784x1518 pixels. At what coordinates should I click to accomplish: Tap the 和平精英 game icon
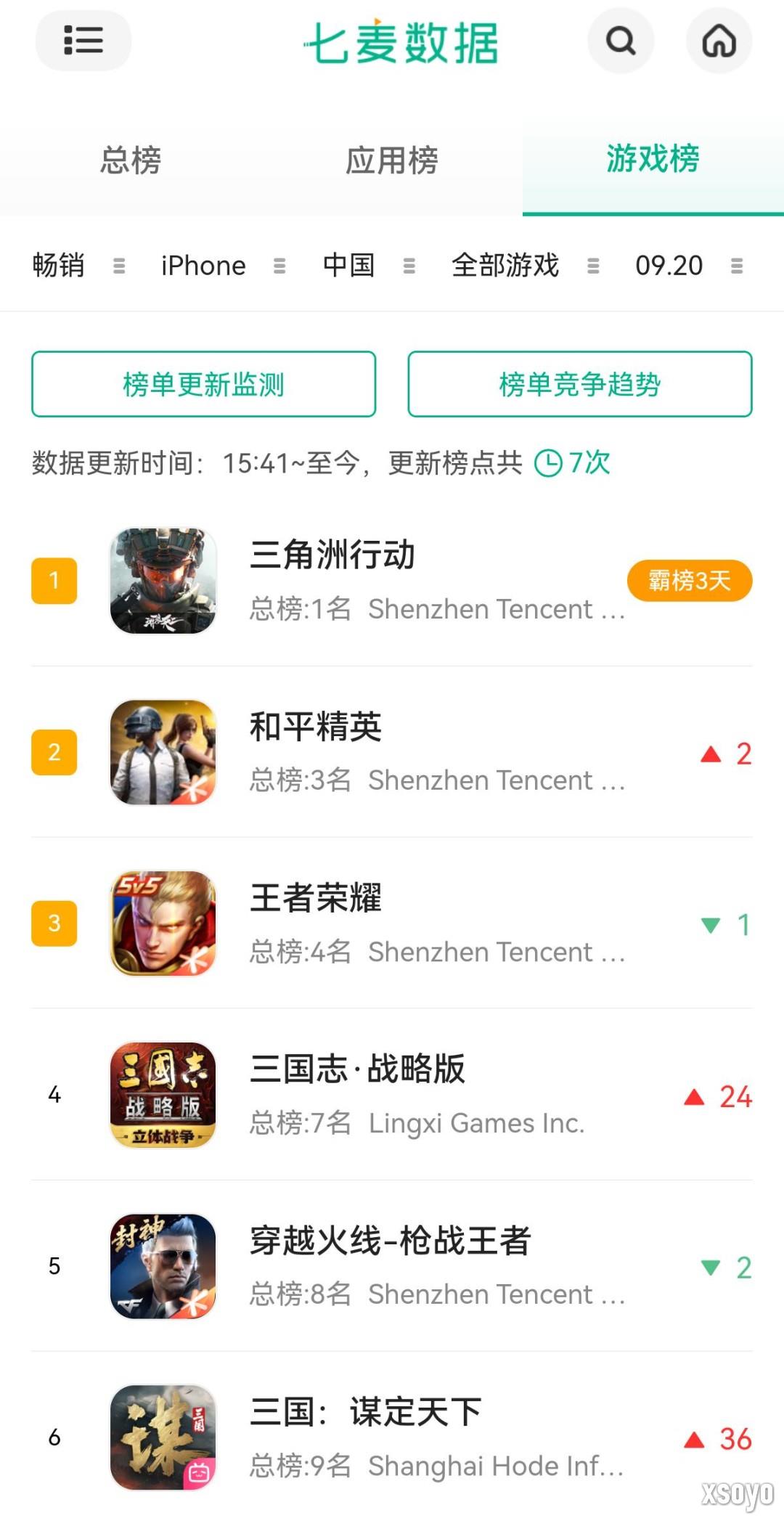click(163, 753)
